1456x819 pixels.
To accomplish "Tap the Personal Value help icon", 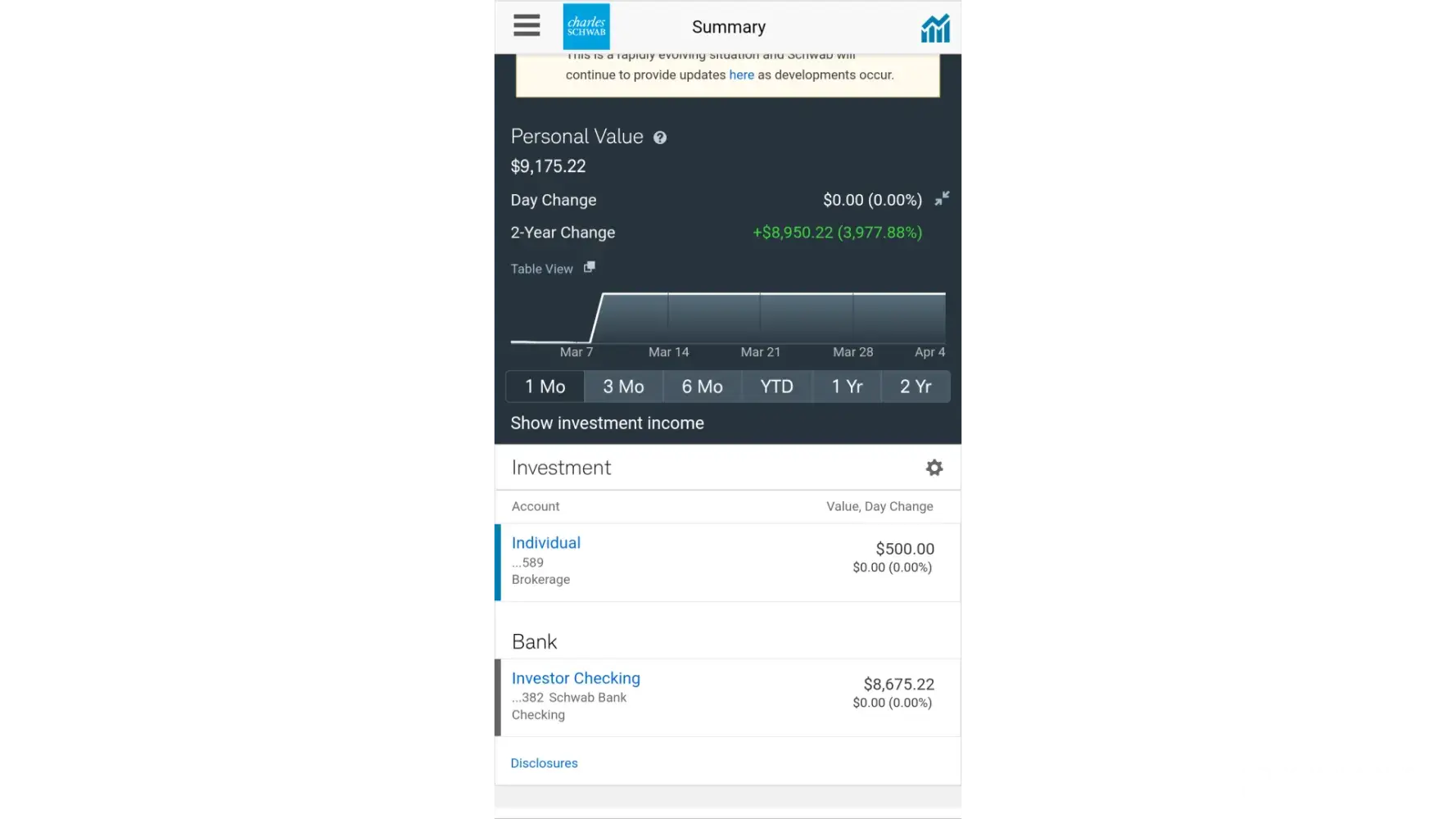I will (x=660, y=138).
